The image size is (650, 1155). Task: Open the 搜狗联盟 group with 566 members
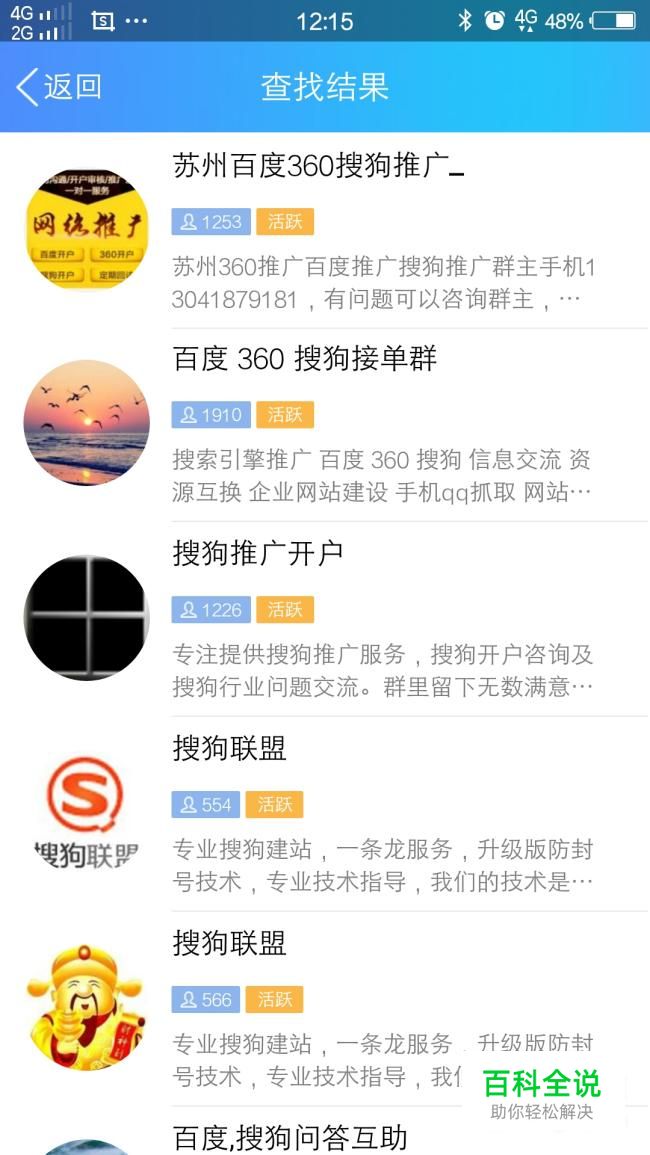point(325,1008)
